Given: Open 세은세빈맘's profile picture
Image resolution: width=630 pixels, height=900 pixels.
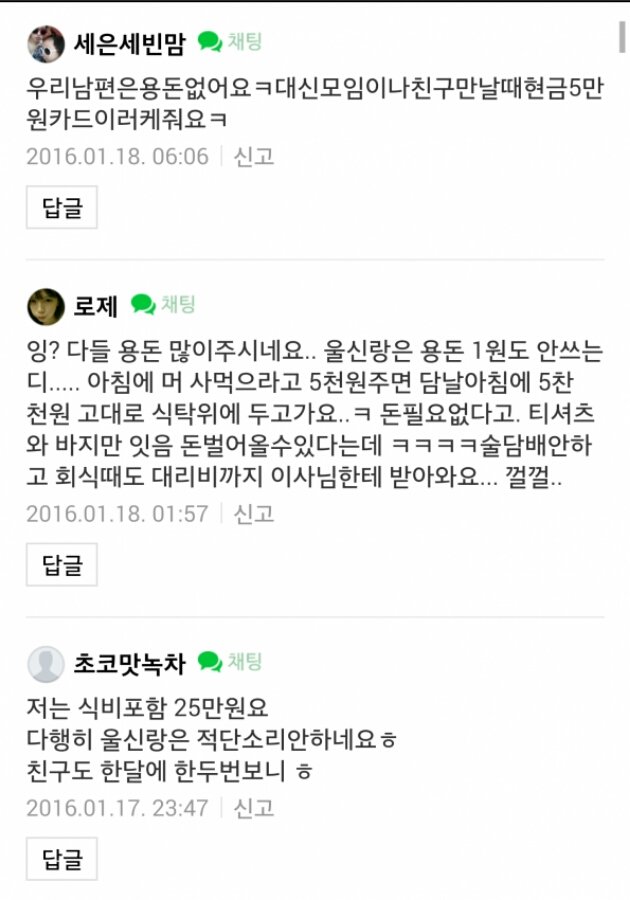Looking at the screenshot, I should (45, 43).
